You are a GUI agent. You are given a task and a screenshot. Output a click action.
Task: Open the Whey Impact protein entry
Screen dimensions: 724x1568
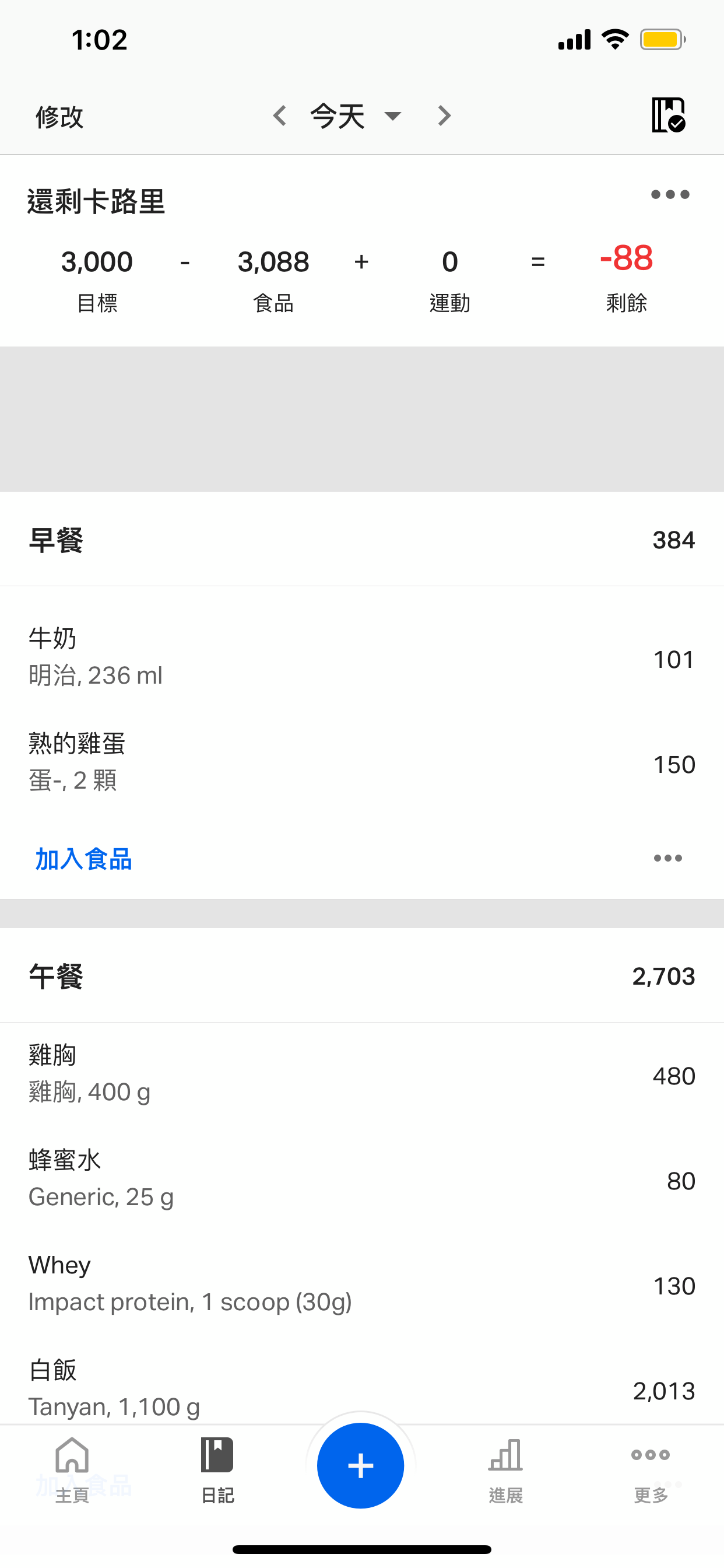click(x=362, y=1284)
